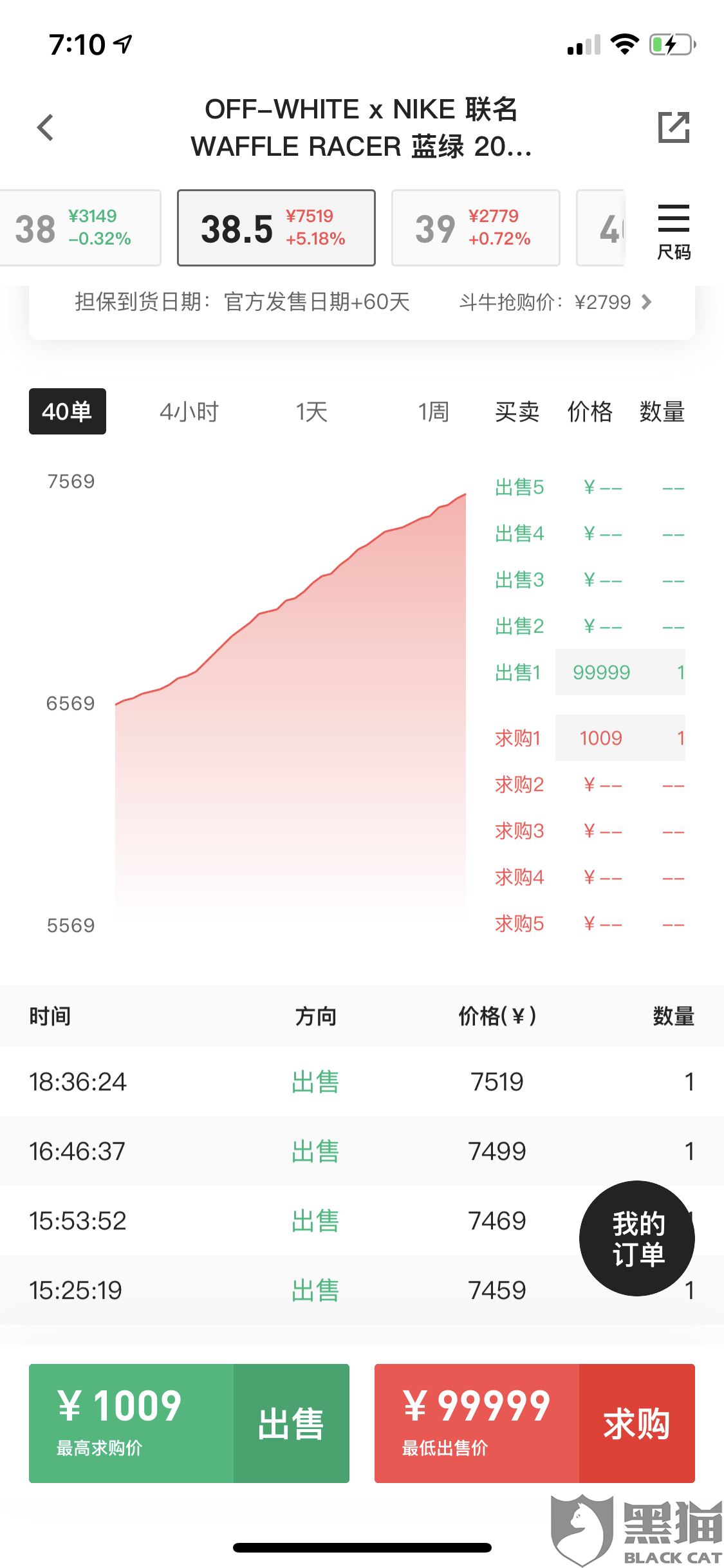The width and height of the screenshot is (724, 1568).
Task: Show the 40单 chart view
Action: click(x=68, y=411)
